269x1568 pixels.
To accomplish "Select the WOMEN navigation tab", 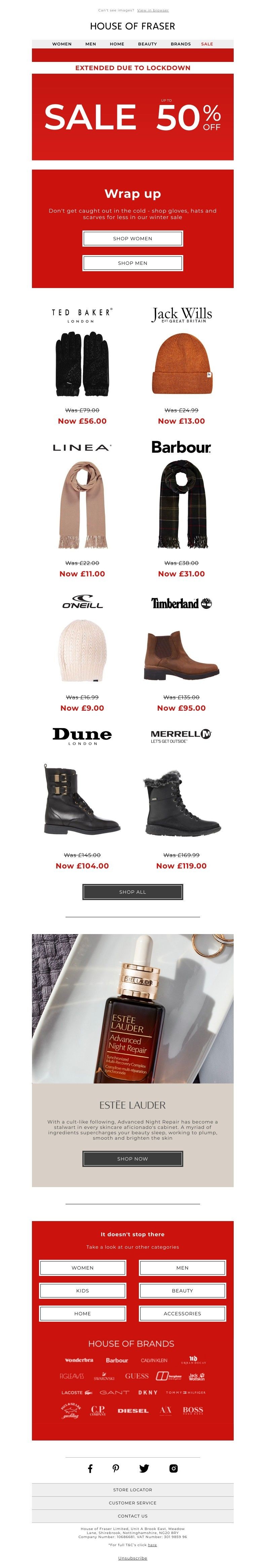I will (x=62, y=44).
